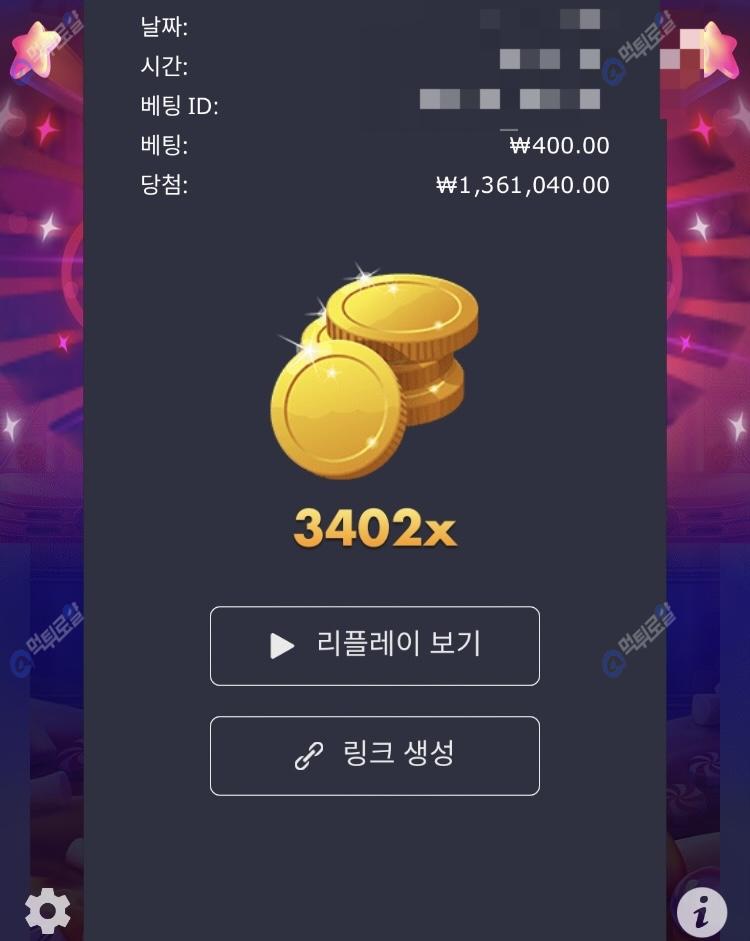Screen dimensions: 750x941
Task: Tap the 리플레이 보기 replay button
Action: pyautogui.click(x=375, y=646)
